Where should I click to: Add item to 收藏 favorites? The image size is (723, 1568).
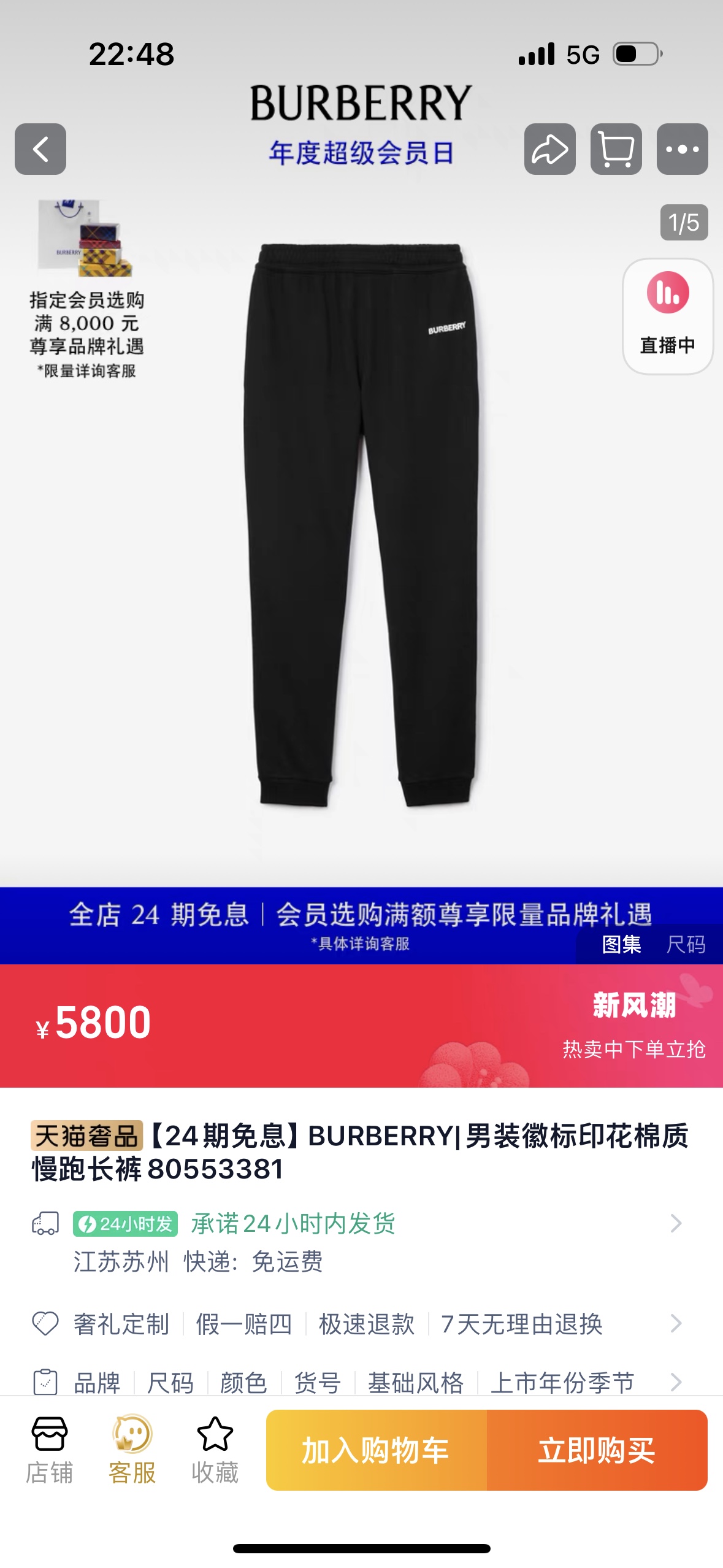point(215,1450)
